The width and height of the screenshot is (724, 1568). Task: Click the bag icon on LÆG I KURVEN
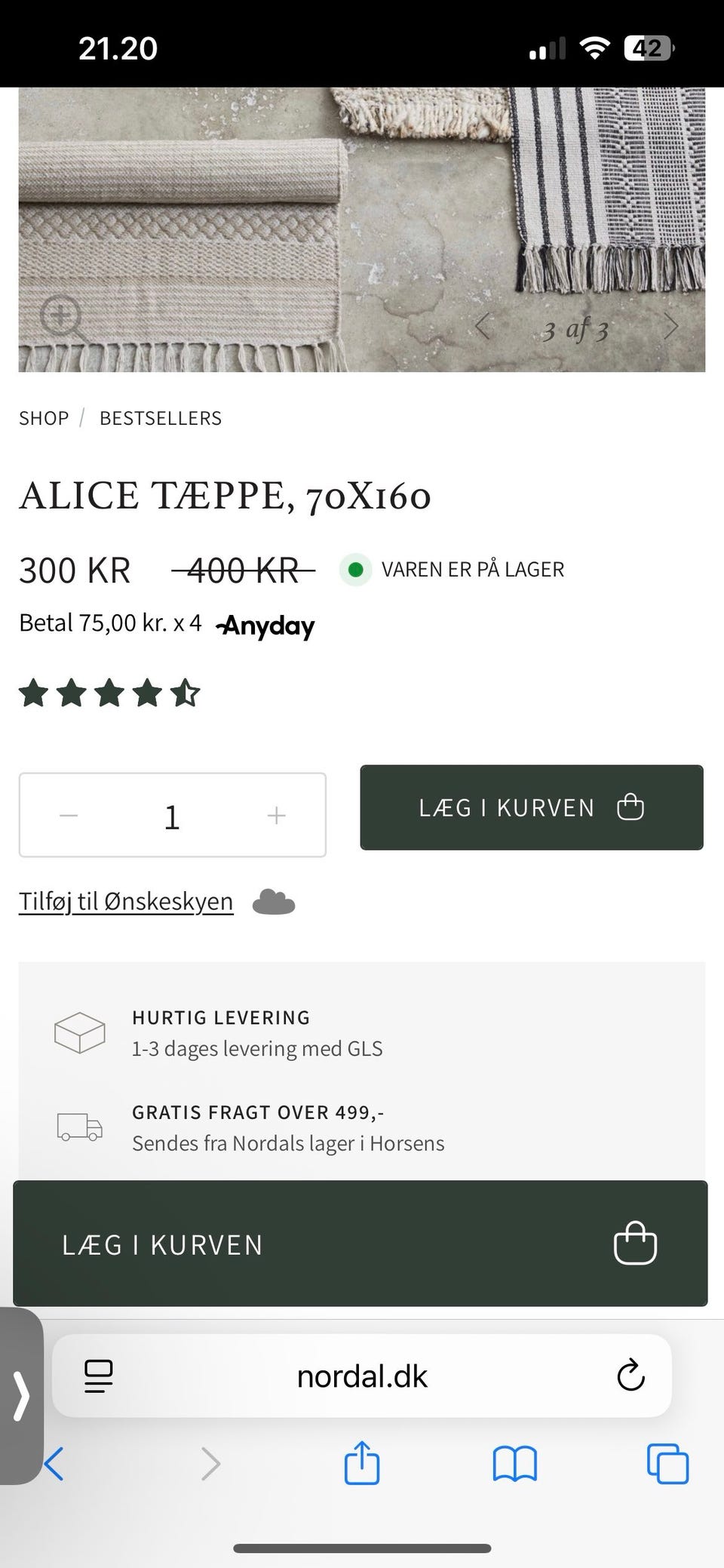tap(630, 807)
